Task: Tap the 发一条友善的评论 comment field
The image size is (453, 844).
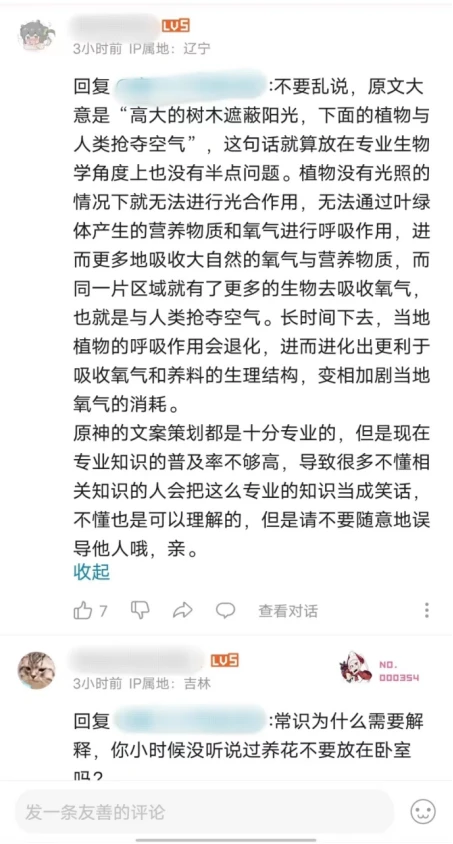Action: pyautogui.click(x=204, y=812)
